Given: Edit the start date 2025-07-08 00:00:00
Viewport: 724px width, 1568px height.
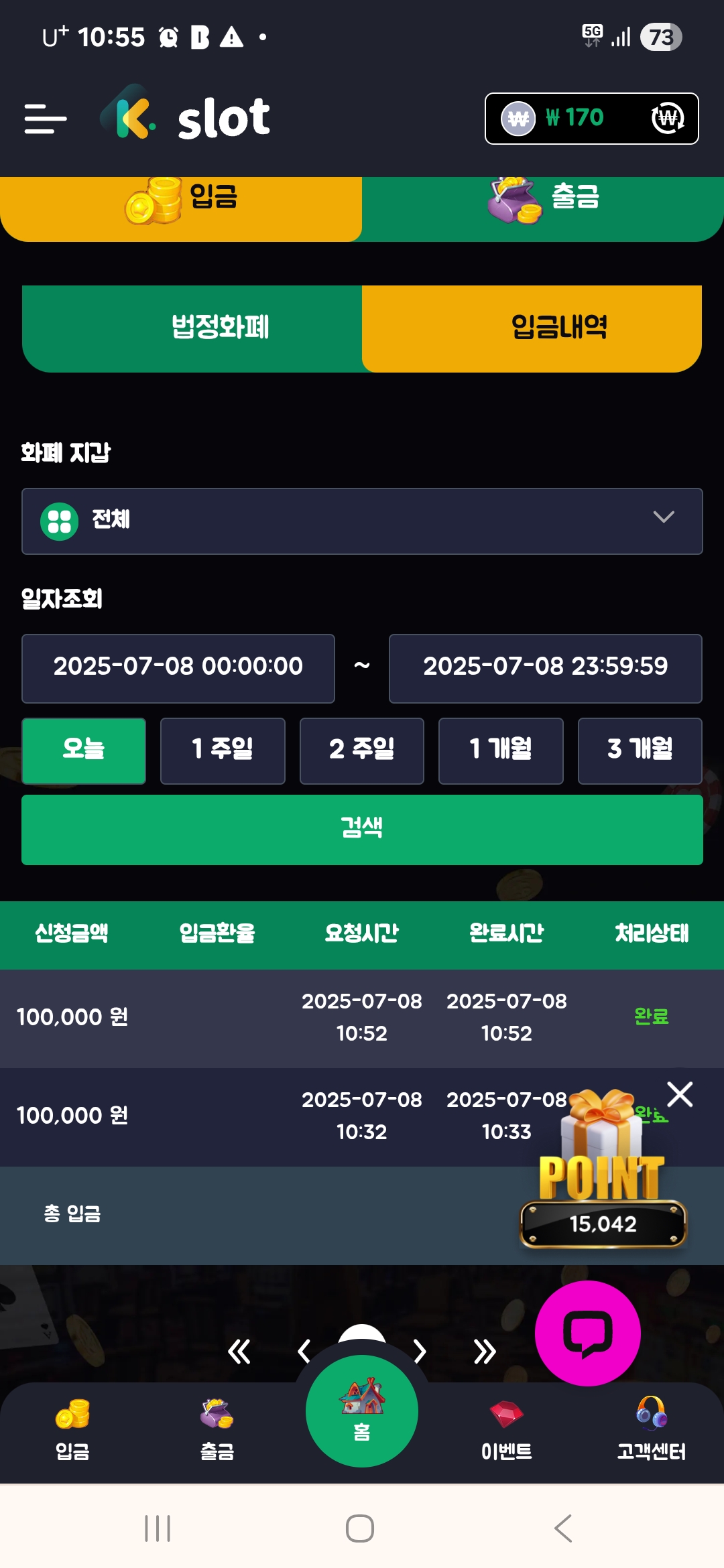Looking at the screenshot, I should tap(178, 667).
